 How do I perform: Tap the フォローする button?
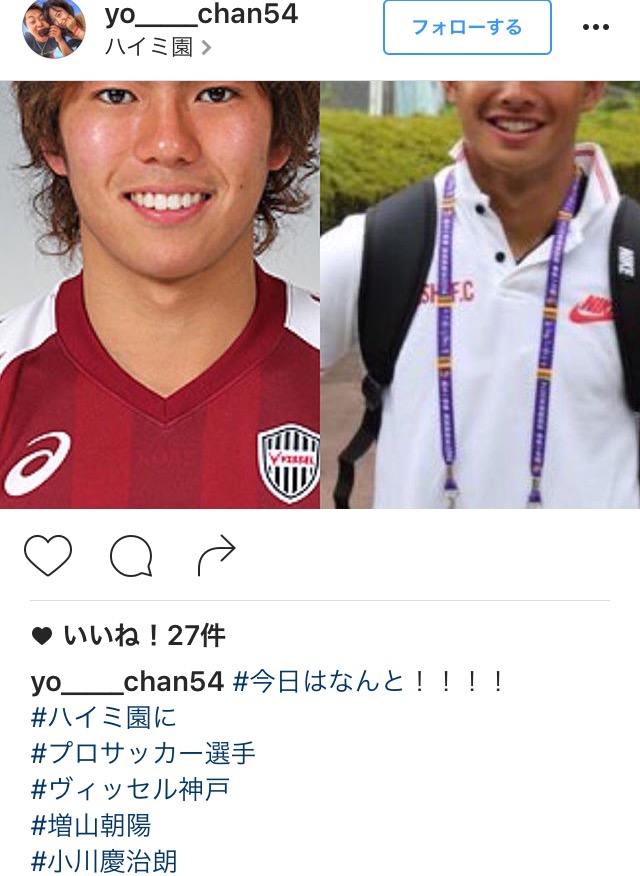(x=467, y=27)
